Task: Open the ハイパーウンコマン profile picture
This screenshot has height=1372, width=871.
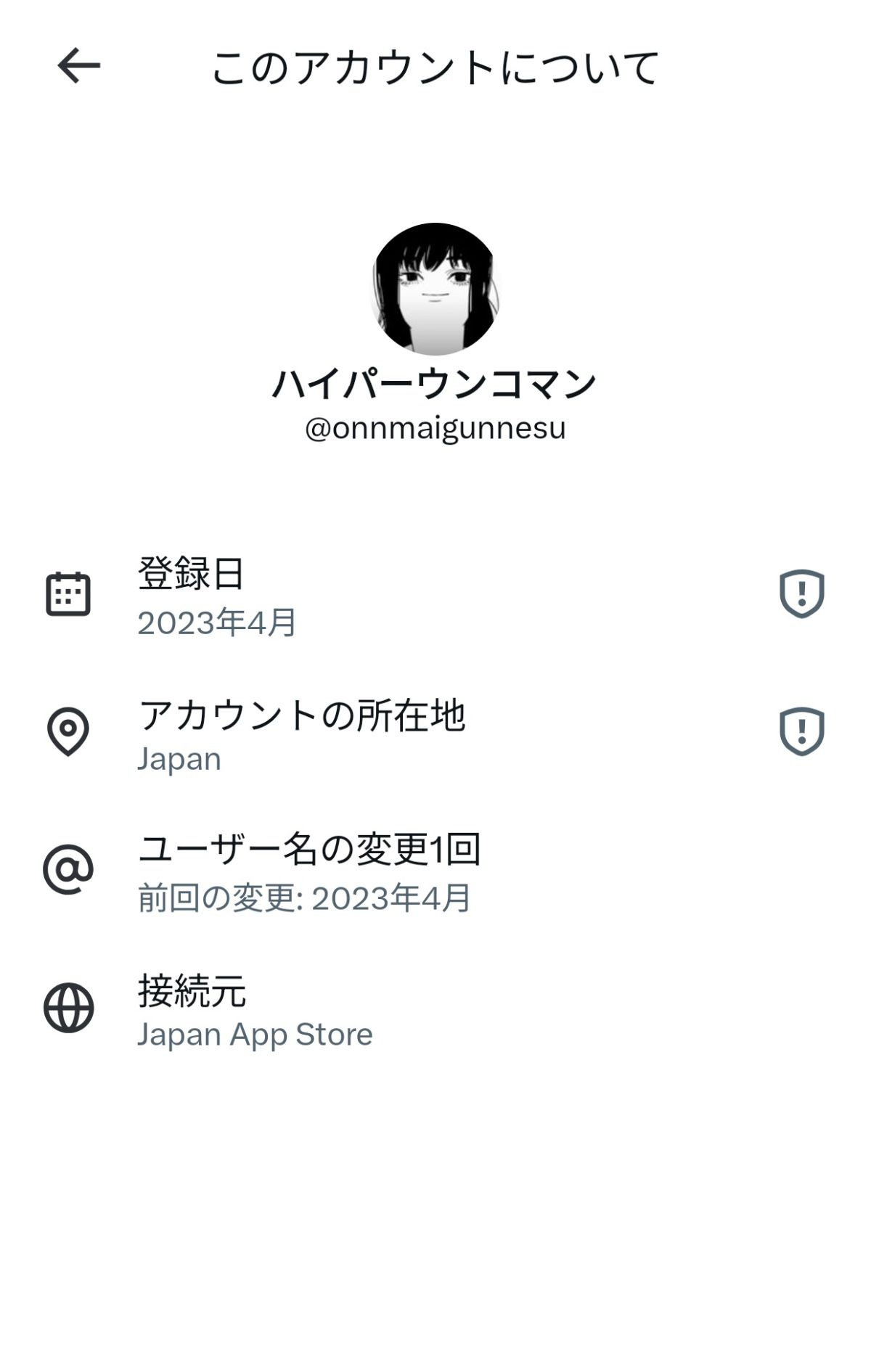Action: pos(435,289)
